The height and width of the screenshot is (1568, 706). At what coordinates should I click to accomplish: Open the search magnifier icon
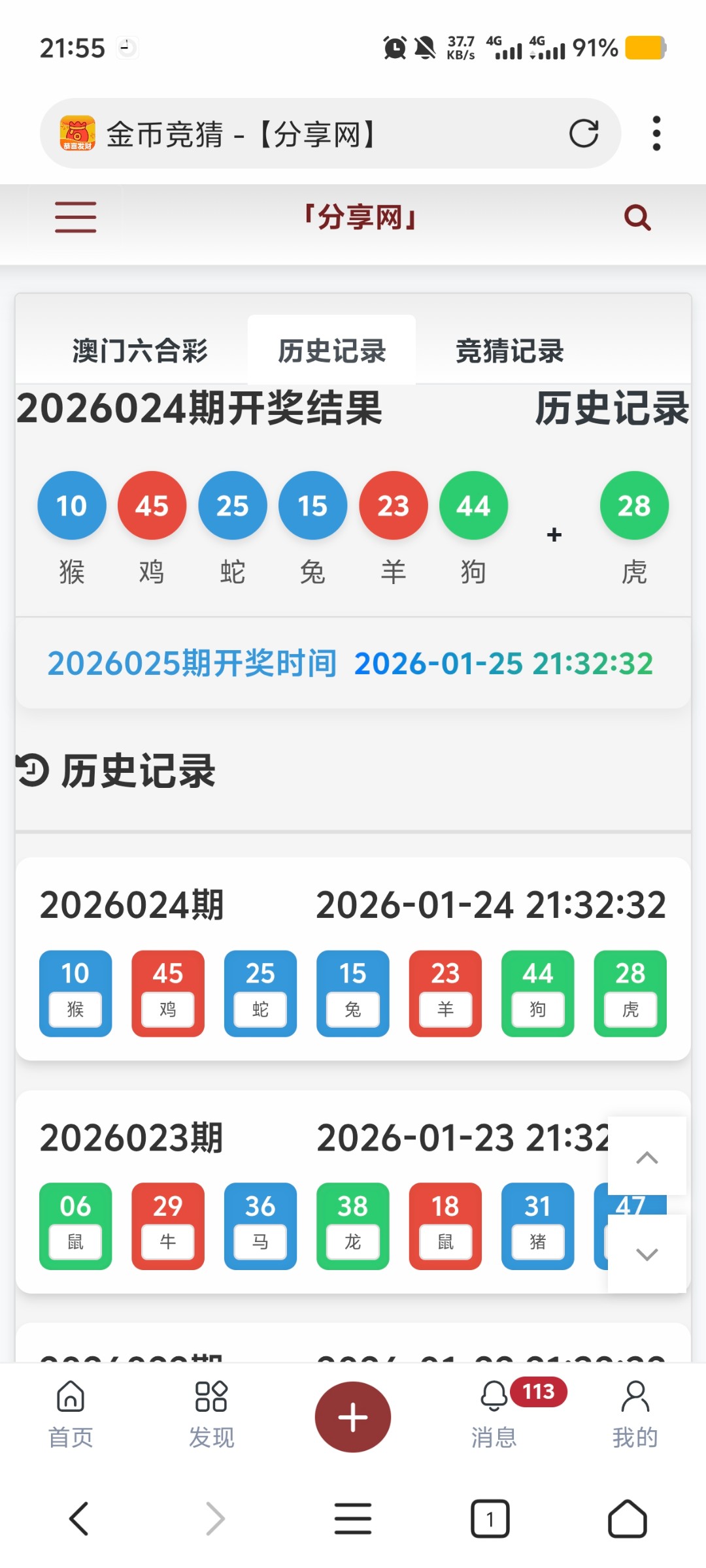[637, 218]
